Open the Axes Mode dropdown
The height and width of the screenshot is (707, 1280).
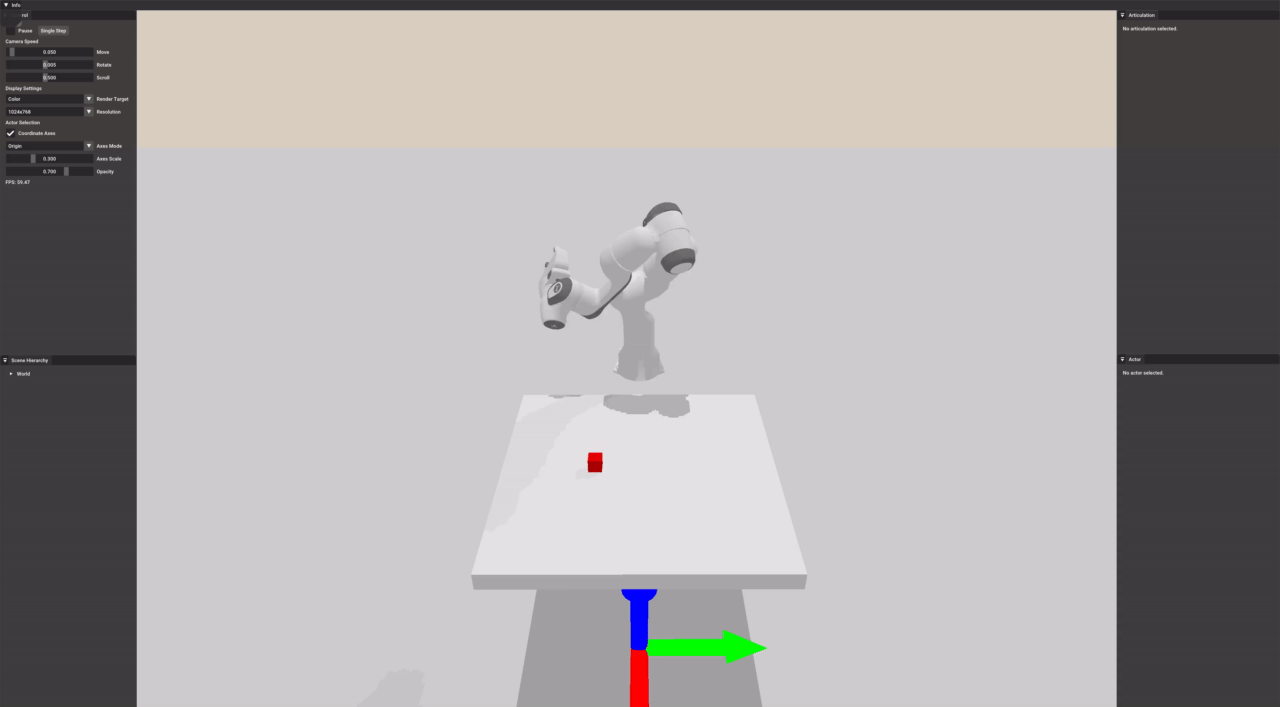click(88, 146)
